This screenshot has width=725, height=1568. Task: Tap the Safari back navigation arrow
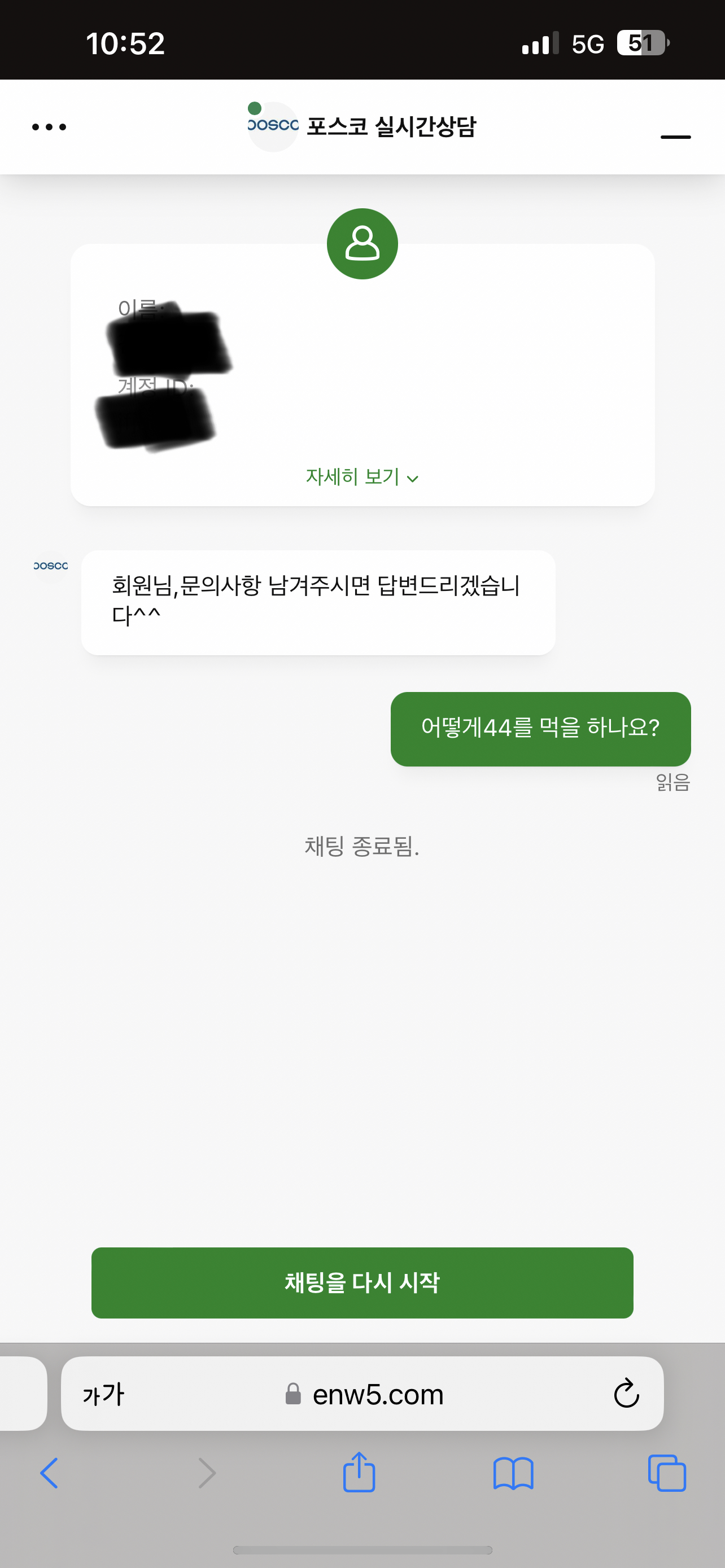pos(49,1474)
